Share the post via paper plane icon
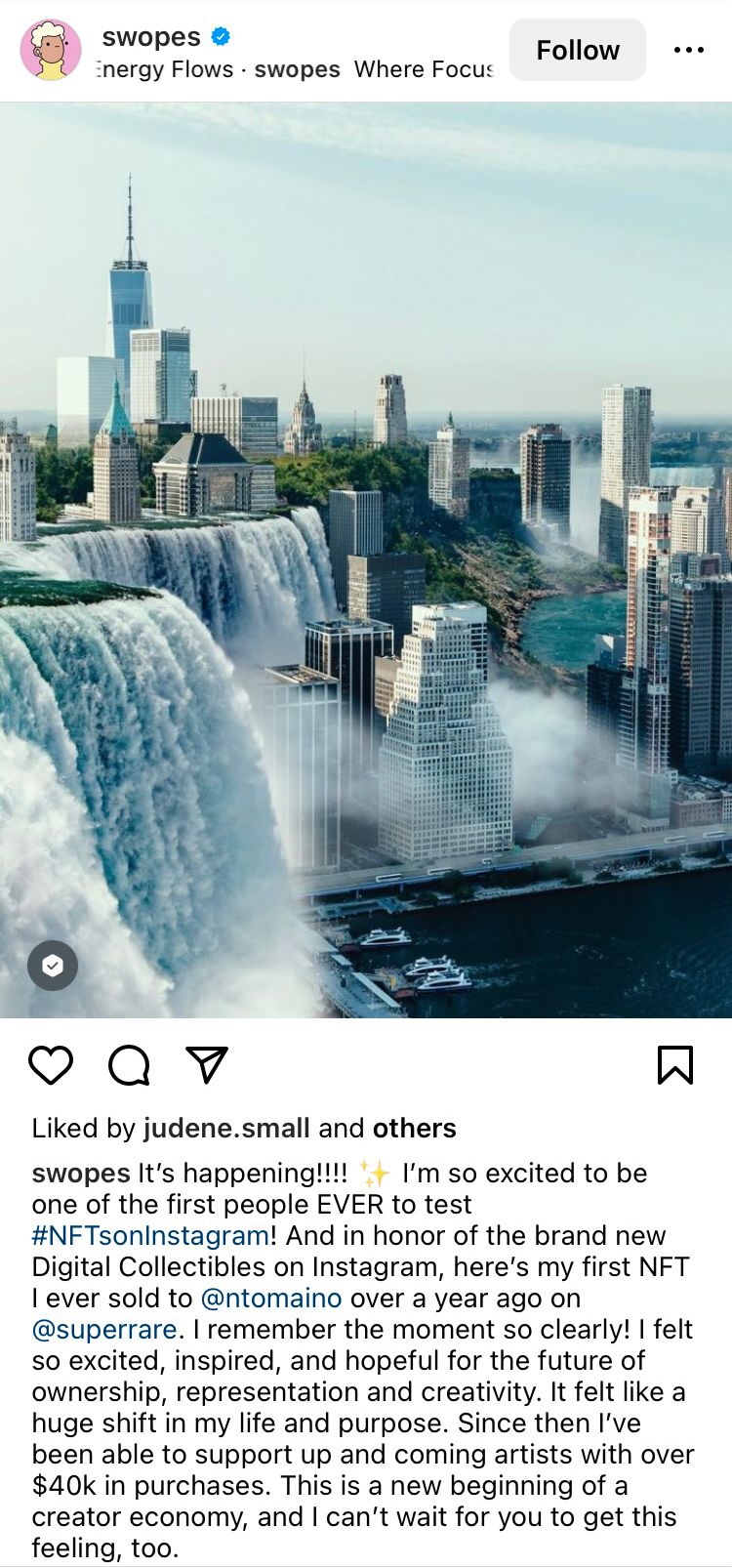 coord(207,1064)
